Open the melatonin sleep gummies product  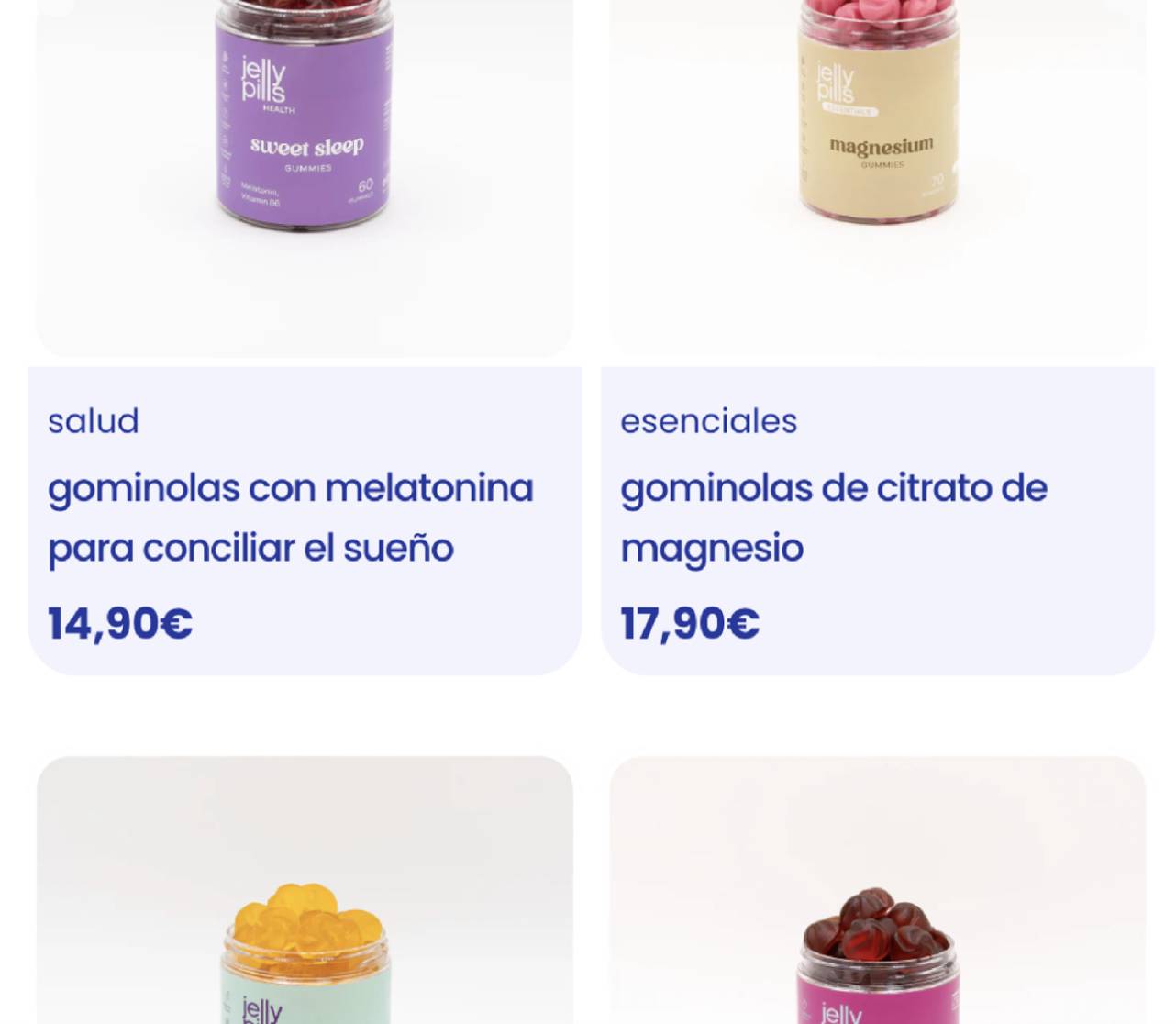pyautogui.click(x=290, y=518)
